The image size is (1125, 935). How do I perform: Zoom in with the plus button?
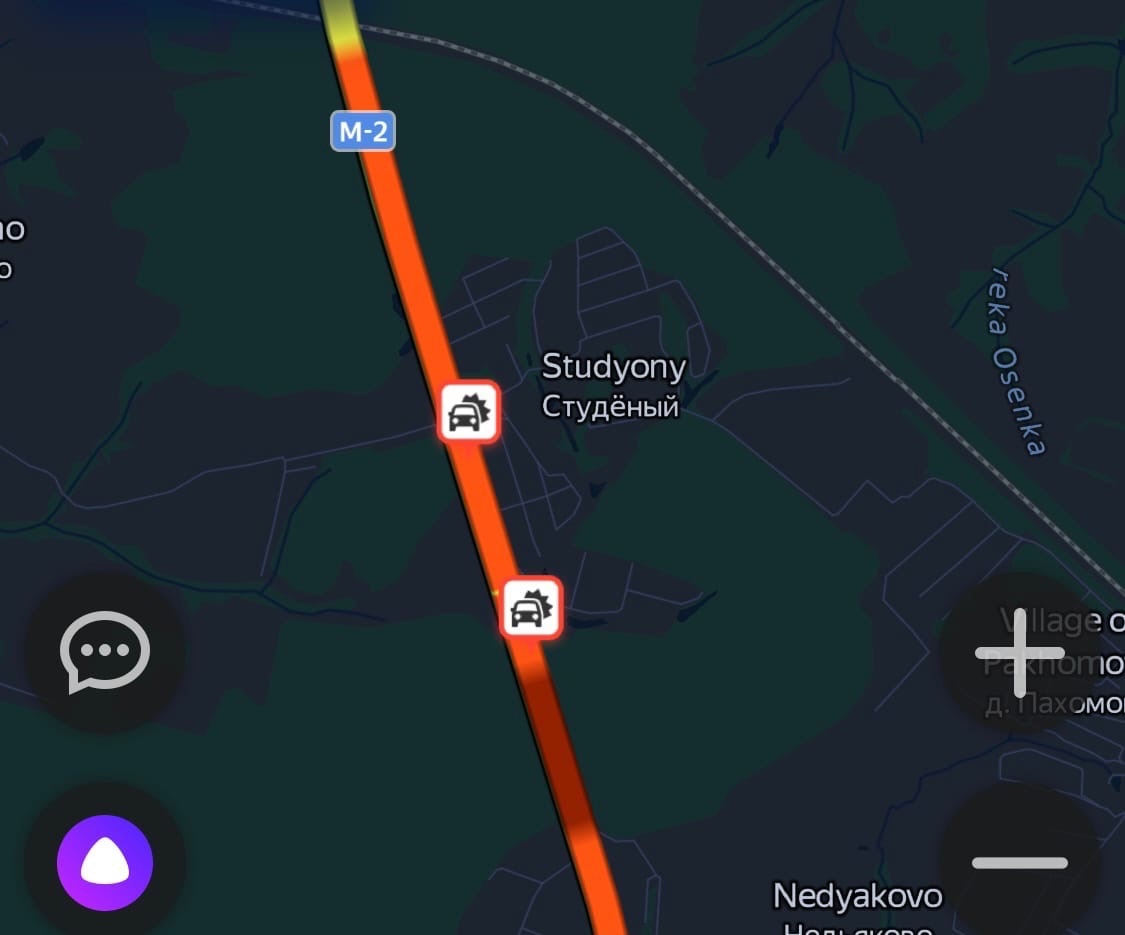(x=1019, y=653)
